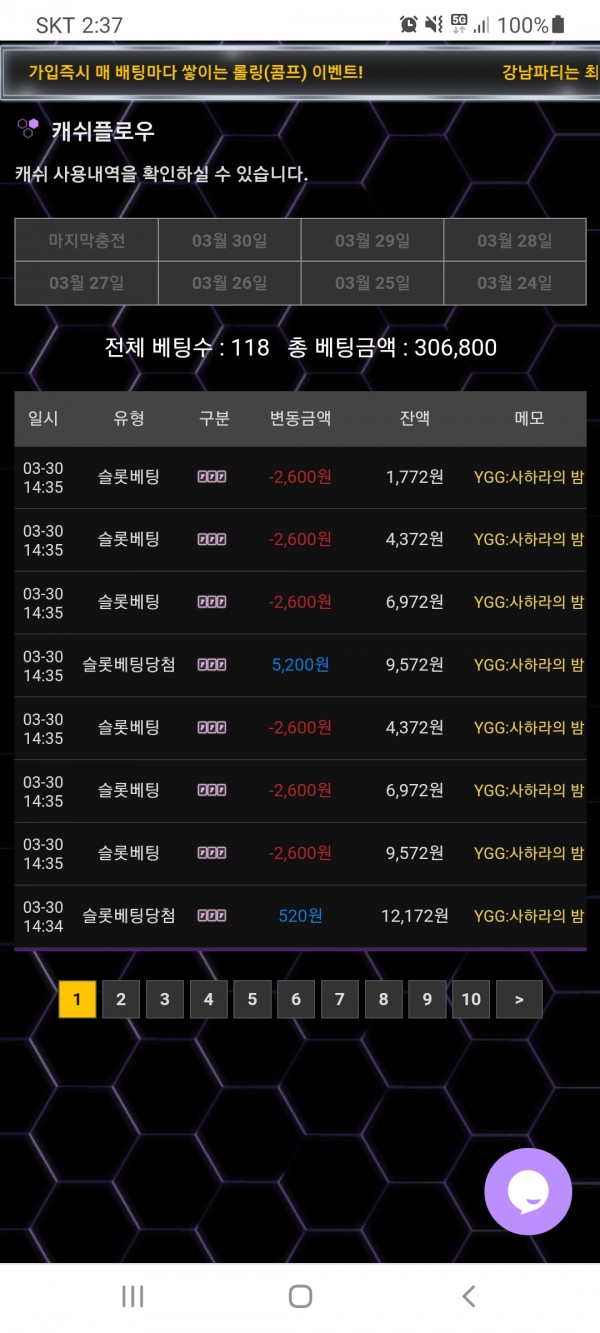Return to the home screen
The image size is (600, 1333).
pos(300,1296)
